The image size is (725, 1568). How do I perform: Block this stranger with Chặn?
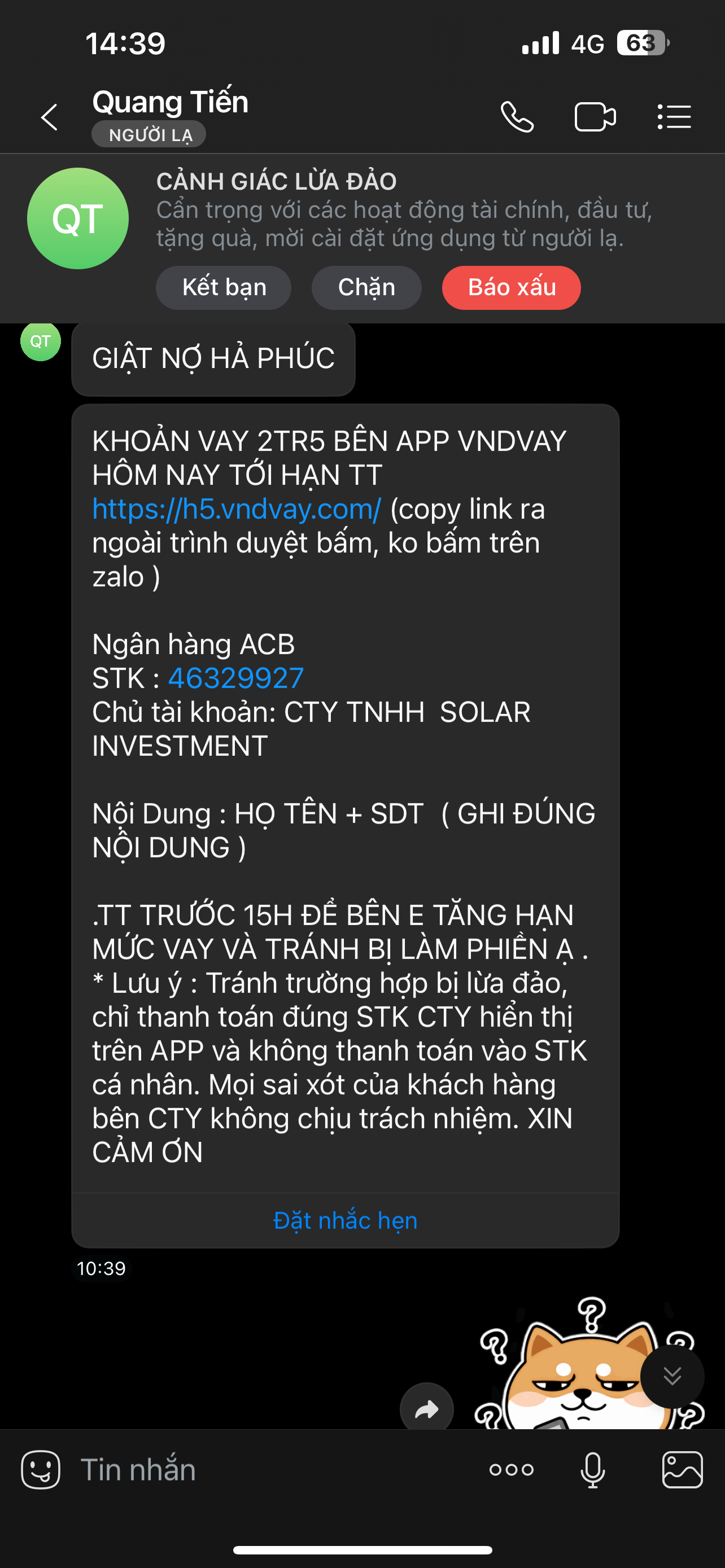click(x=366, y=287)
